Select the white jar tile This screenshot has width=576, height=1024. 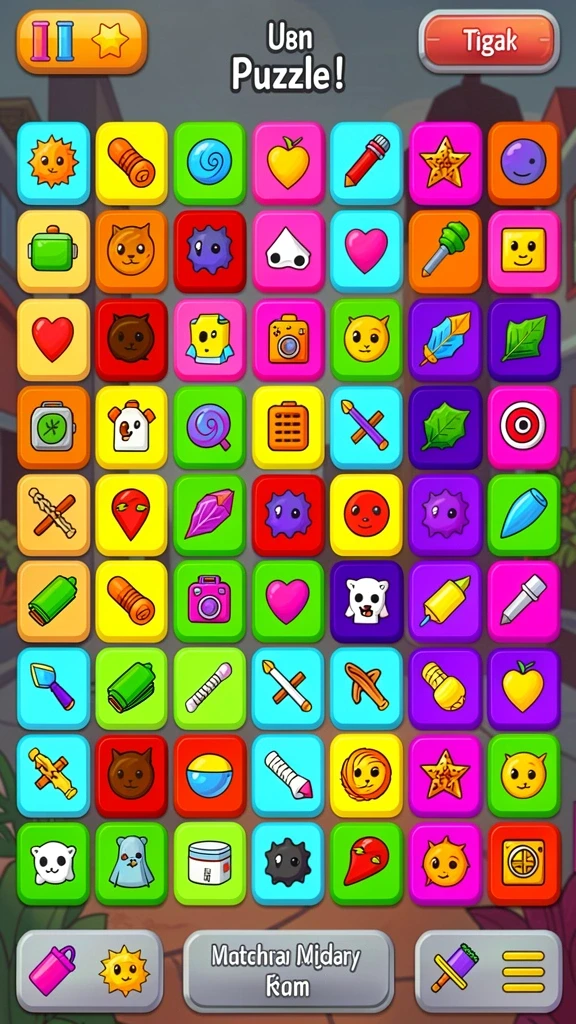pos(210,863)
